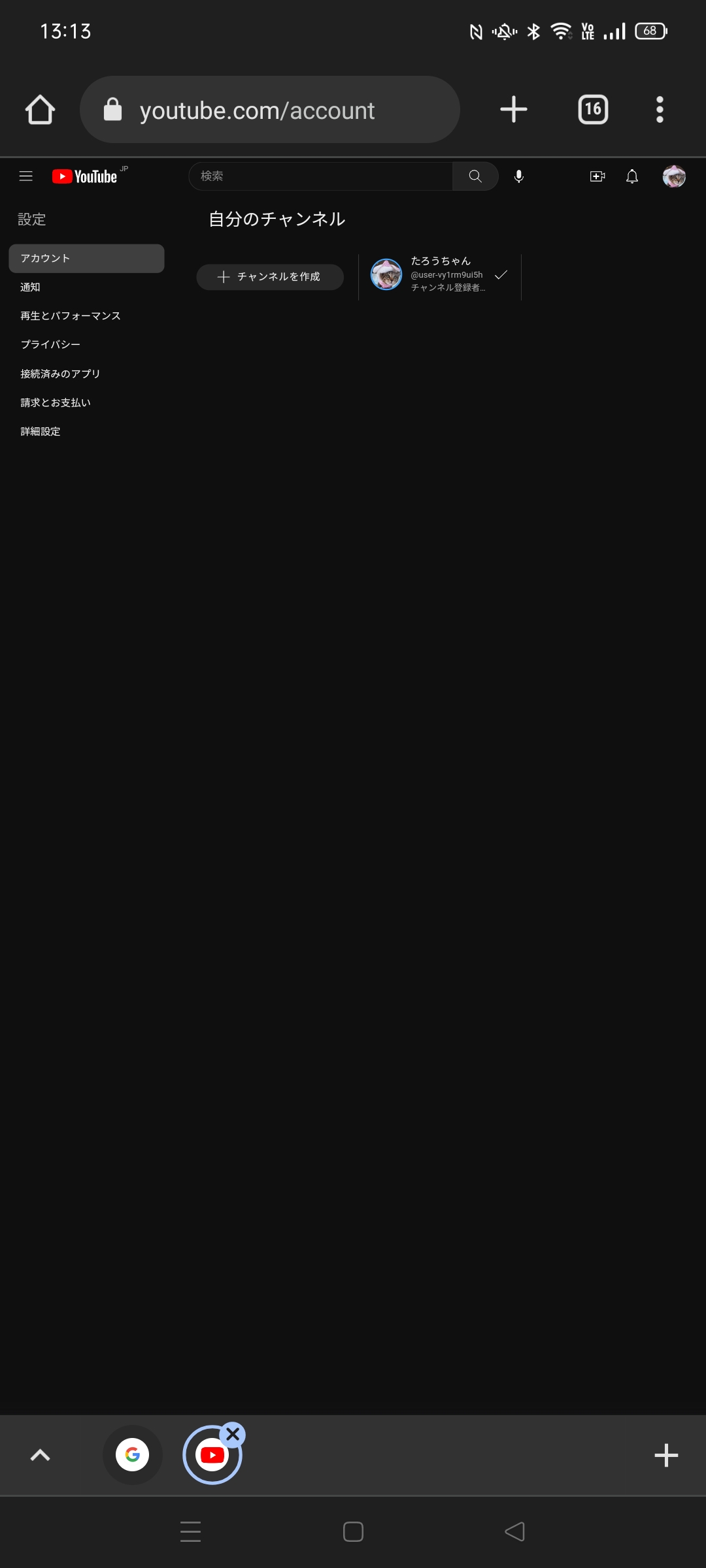Open the browser three-dot overflow menu
This screenshot has height=1568, width=706.
(660, 110)
